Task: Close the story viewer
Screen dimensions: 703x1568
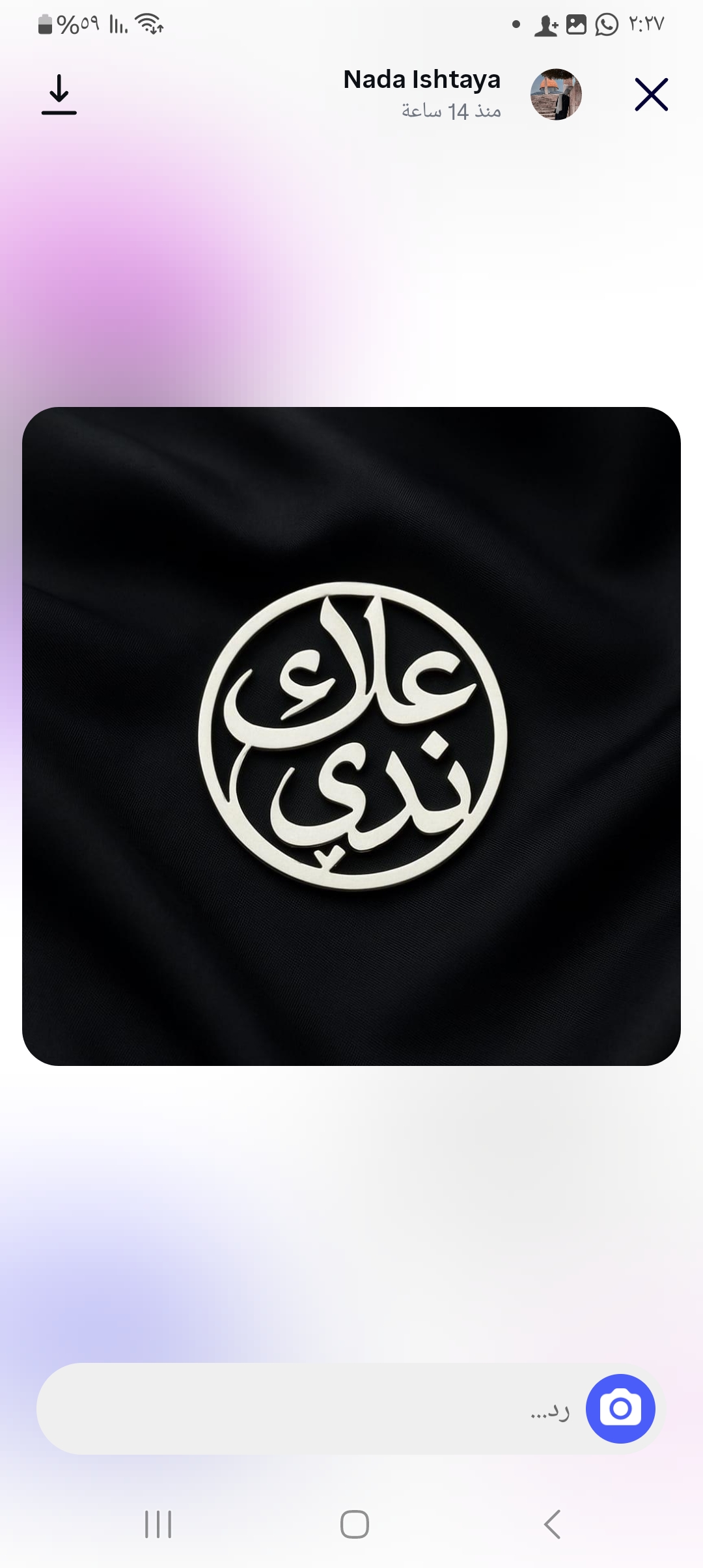Action: coord(651,95)
